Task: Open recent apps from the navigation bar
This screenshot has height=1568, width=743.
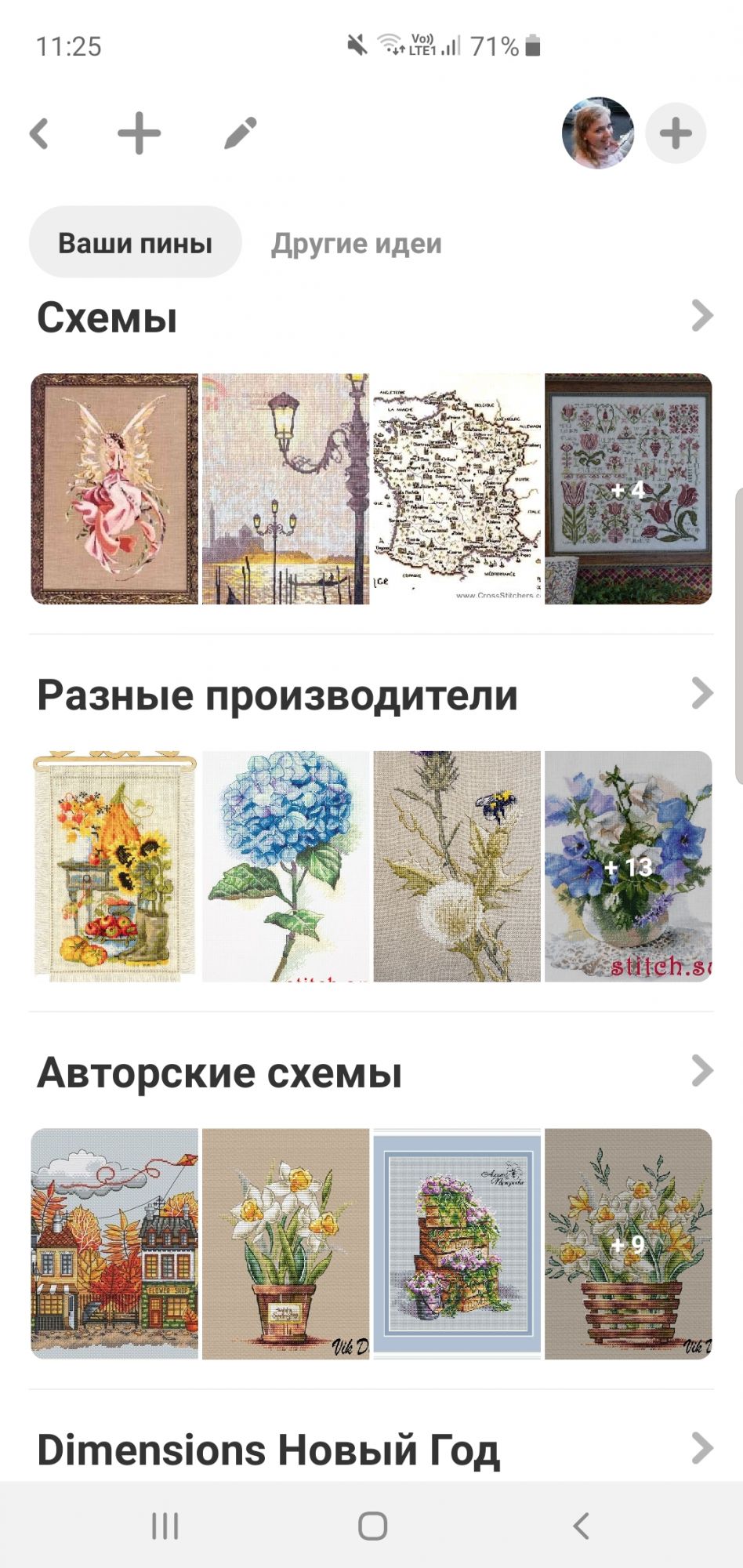Action: click(165, 1526)
